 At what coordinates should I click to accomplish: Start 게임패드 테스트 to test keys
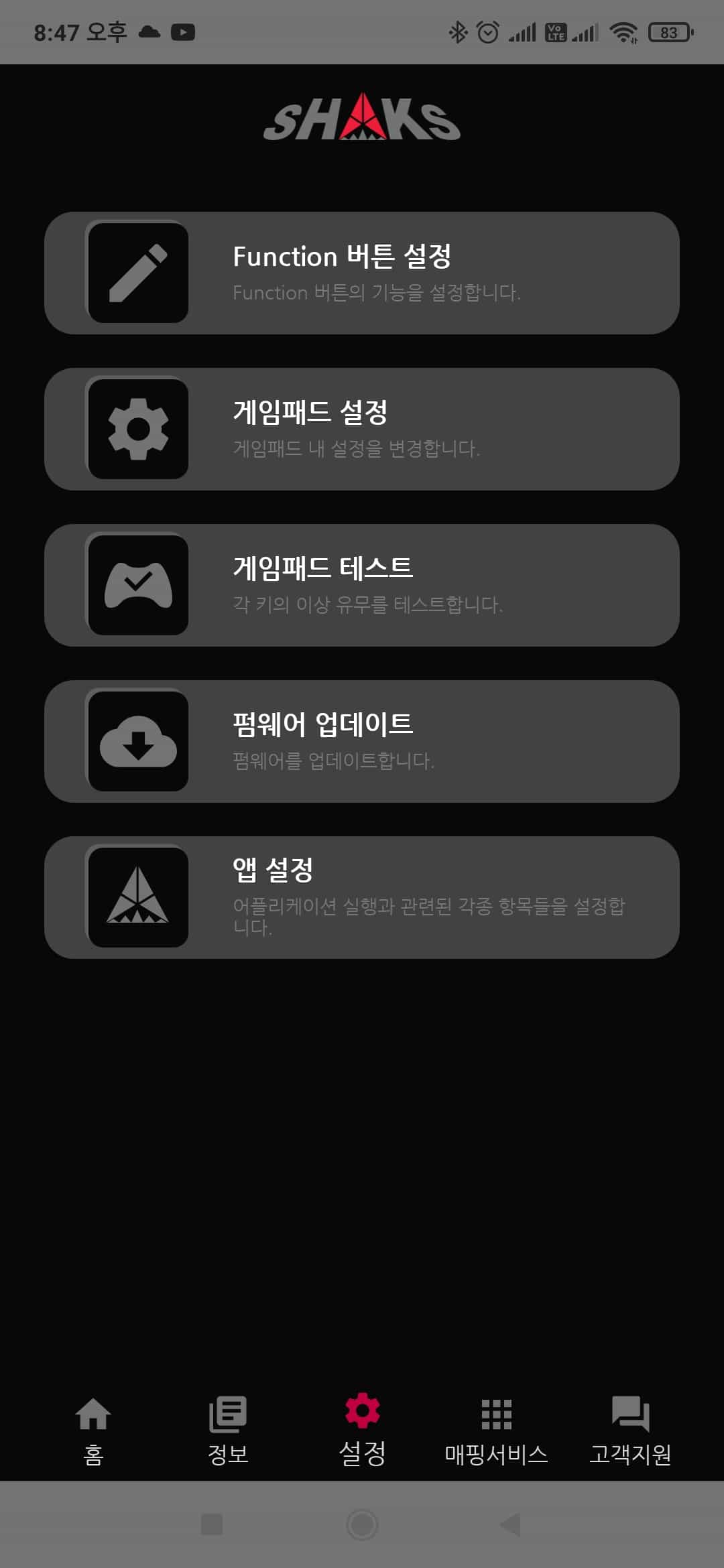click(362, 585)
